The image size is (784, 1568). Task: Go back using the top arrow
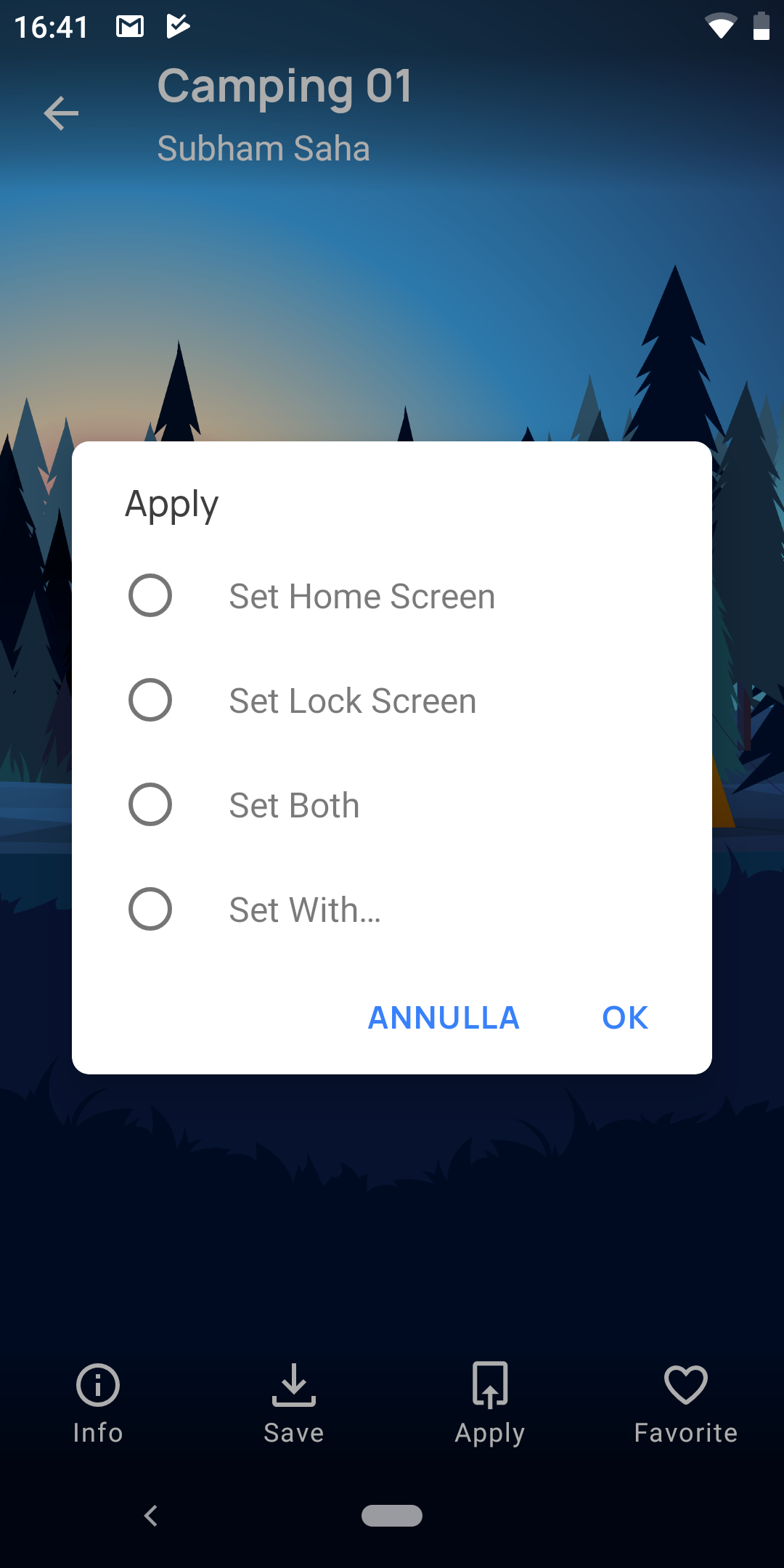pos(61,113)
